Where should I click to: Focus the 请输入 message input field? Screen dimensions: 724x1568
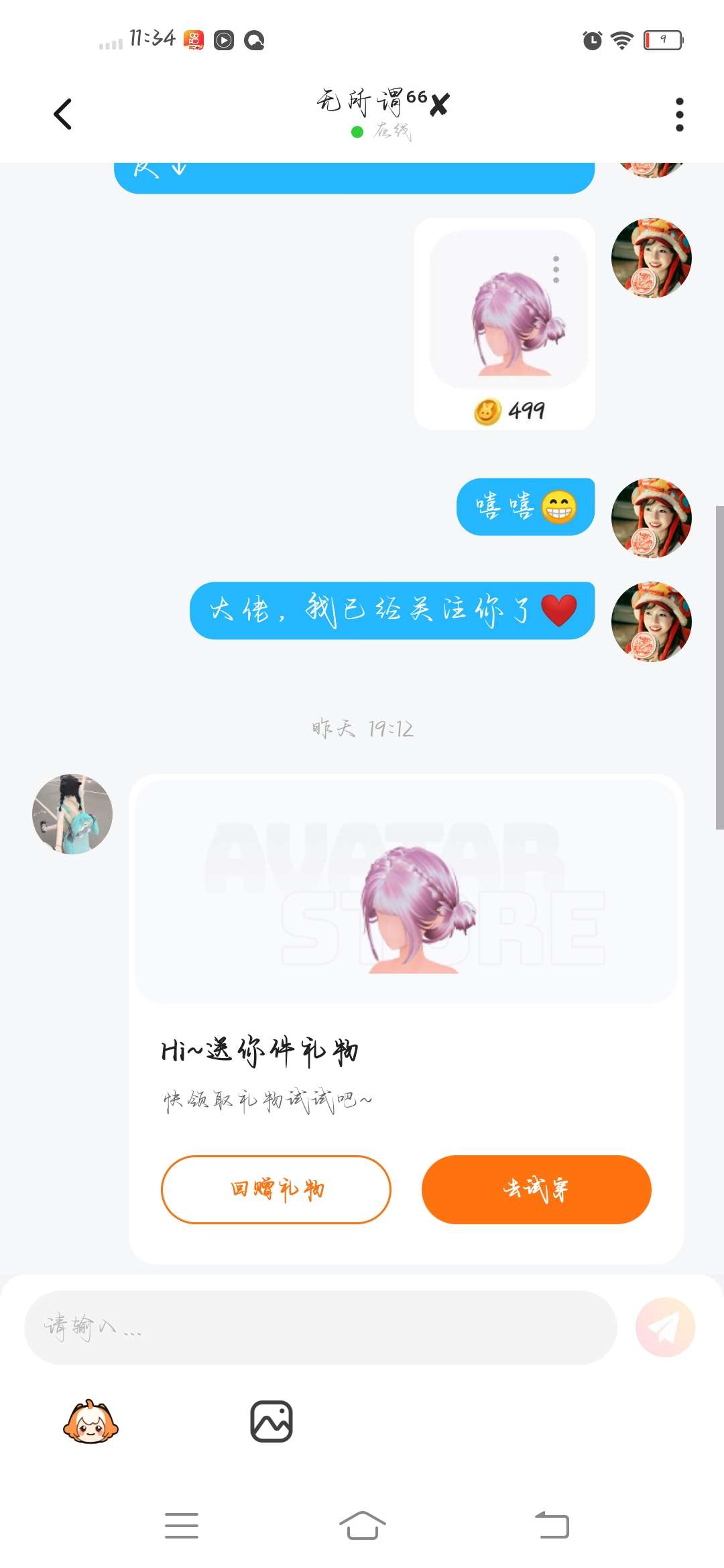point(320,1327)
